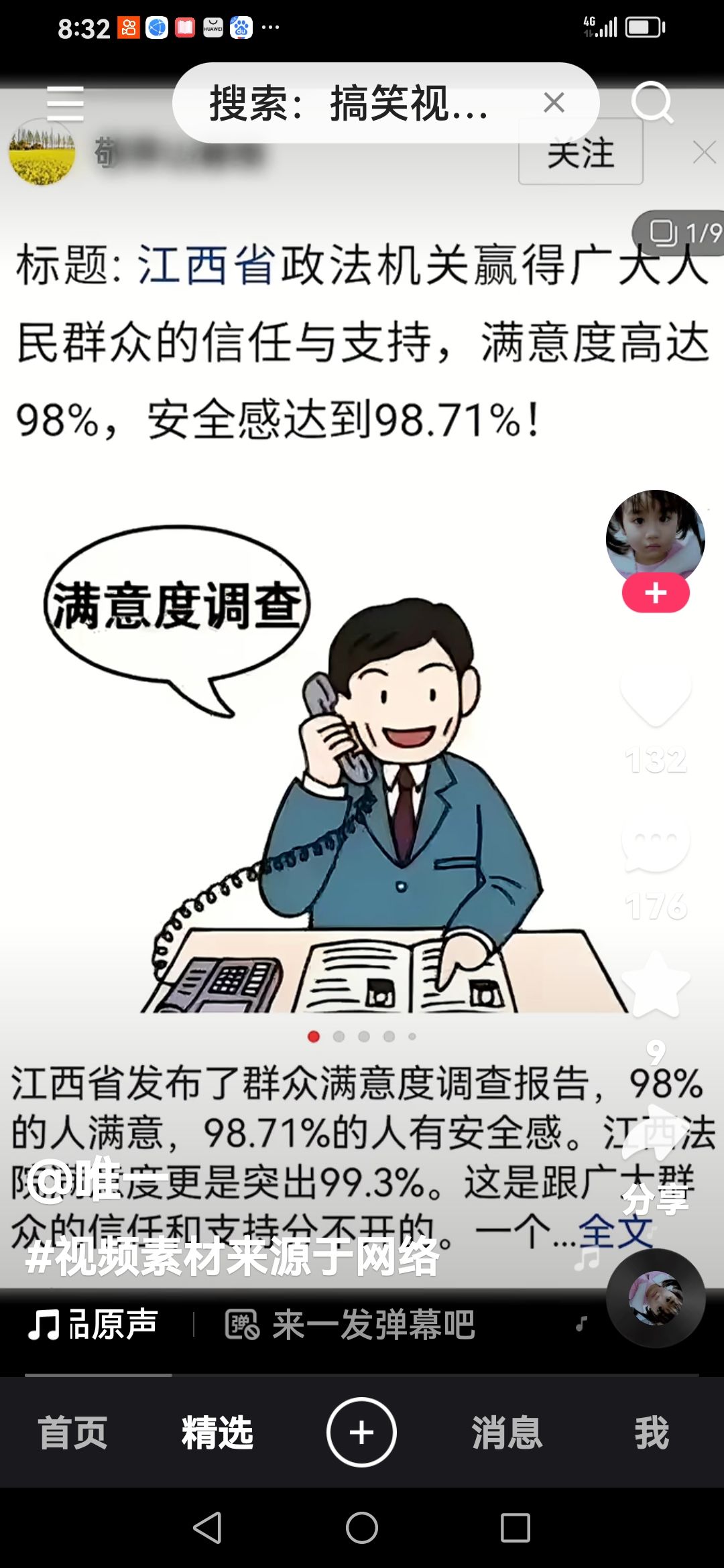Screen dimensions: 724x1568
Task: Open the hamburger menu
Action: pyautogui.click(x=65, y=104)
